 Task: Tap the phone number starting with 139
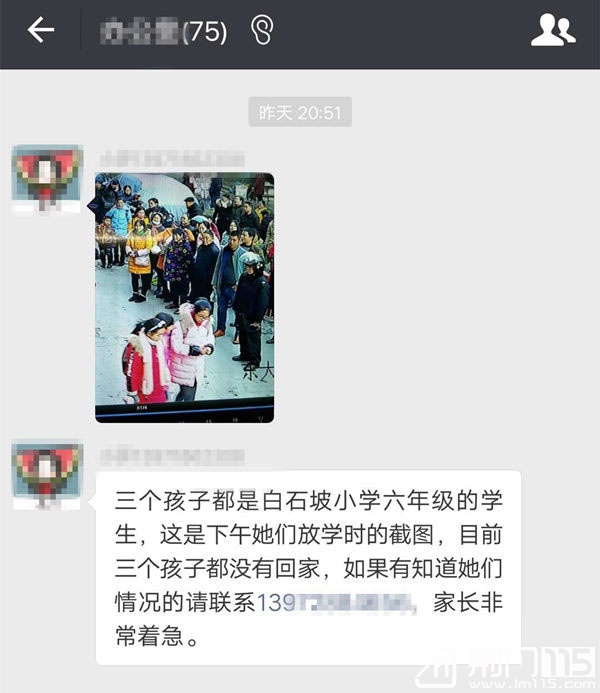[x=335, y=603]
